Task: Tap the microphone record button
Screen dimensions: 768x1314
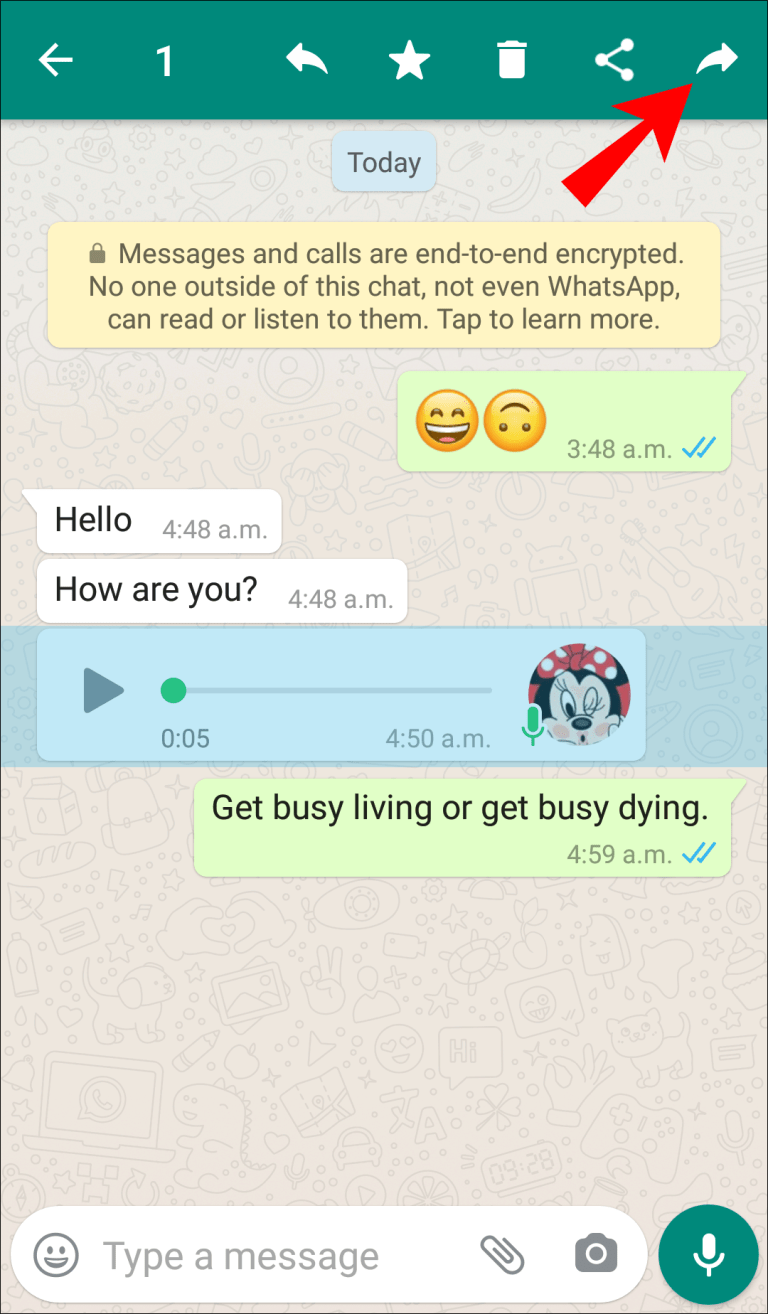Action: 709,1254
